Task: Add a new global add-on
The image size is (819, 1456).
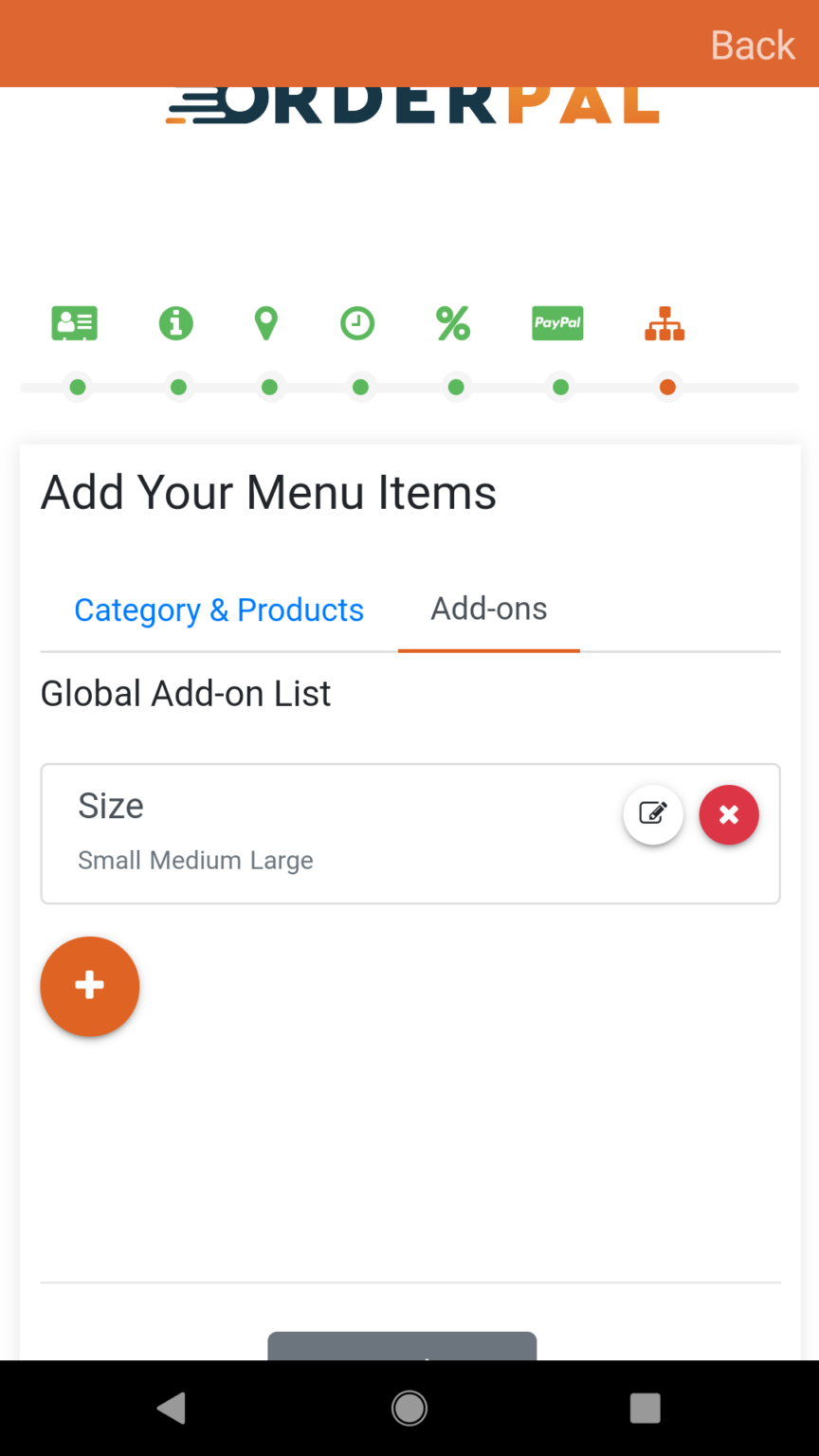Action: (90, 986)
